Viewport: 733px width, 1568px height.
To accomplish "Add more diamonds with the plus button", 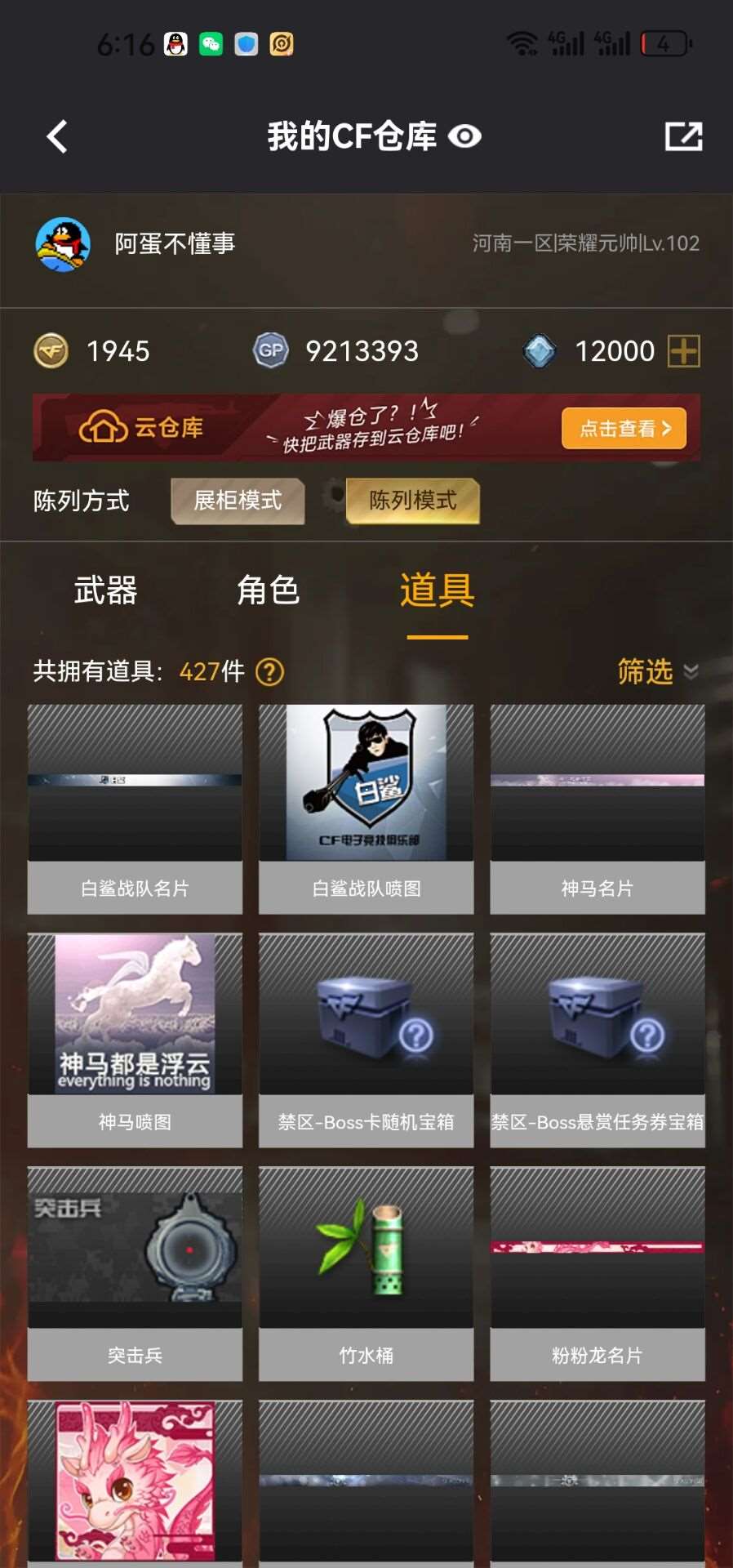I will pyautogui.click(x=683, y=352).
